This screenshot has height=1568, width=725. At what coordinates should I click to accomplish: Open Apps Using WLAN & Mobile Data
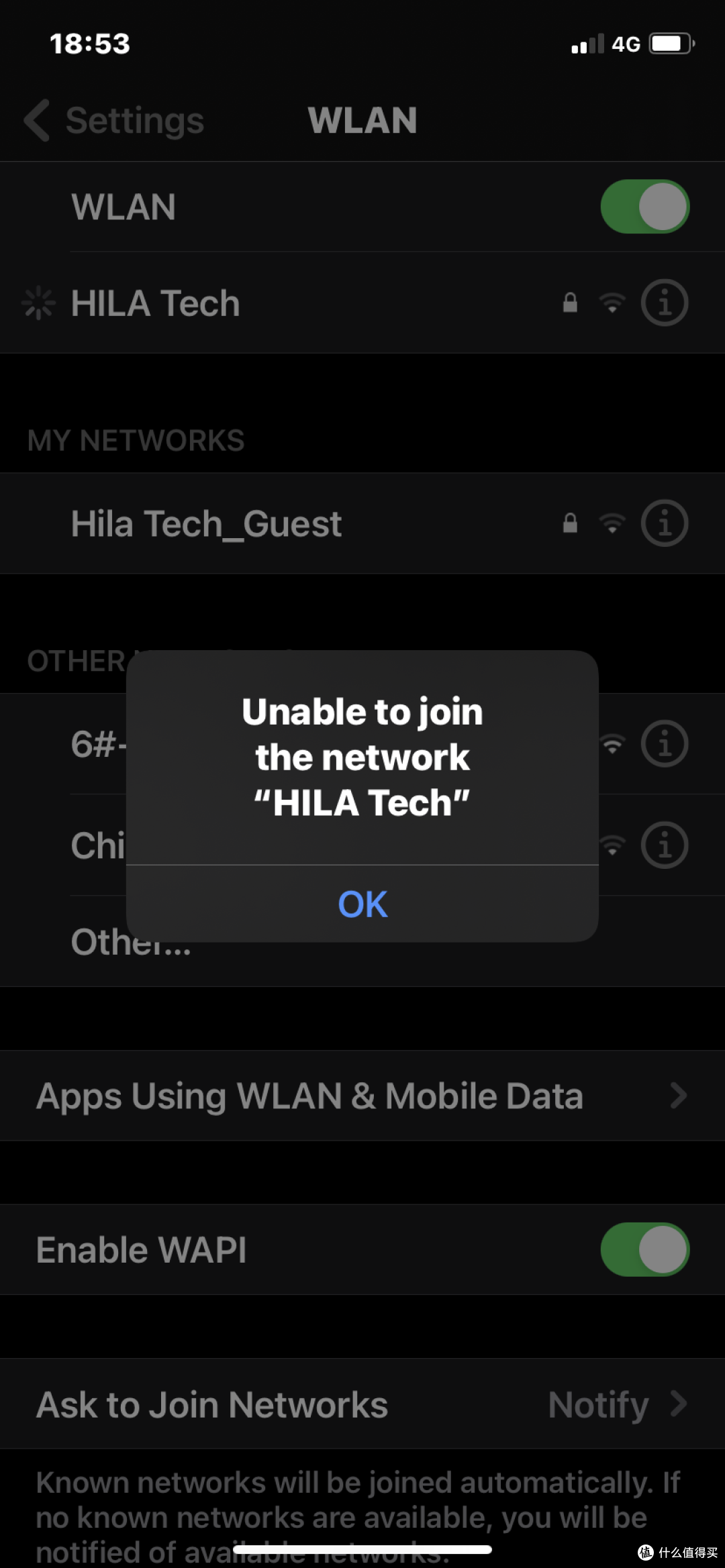point(362,1096)
